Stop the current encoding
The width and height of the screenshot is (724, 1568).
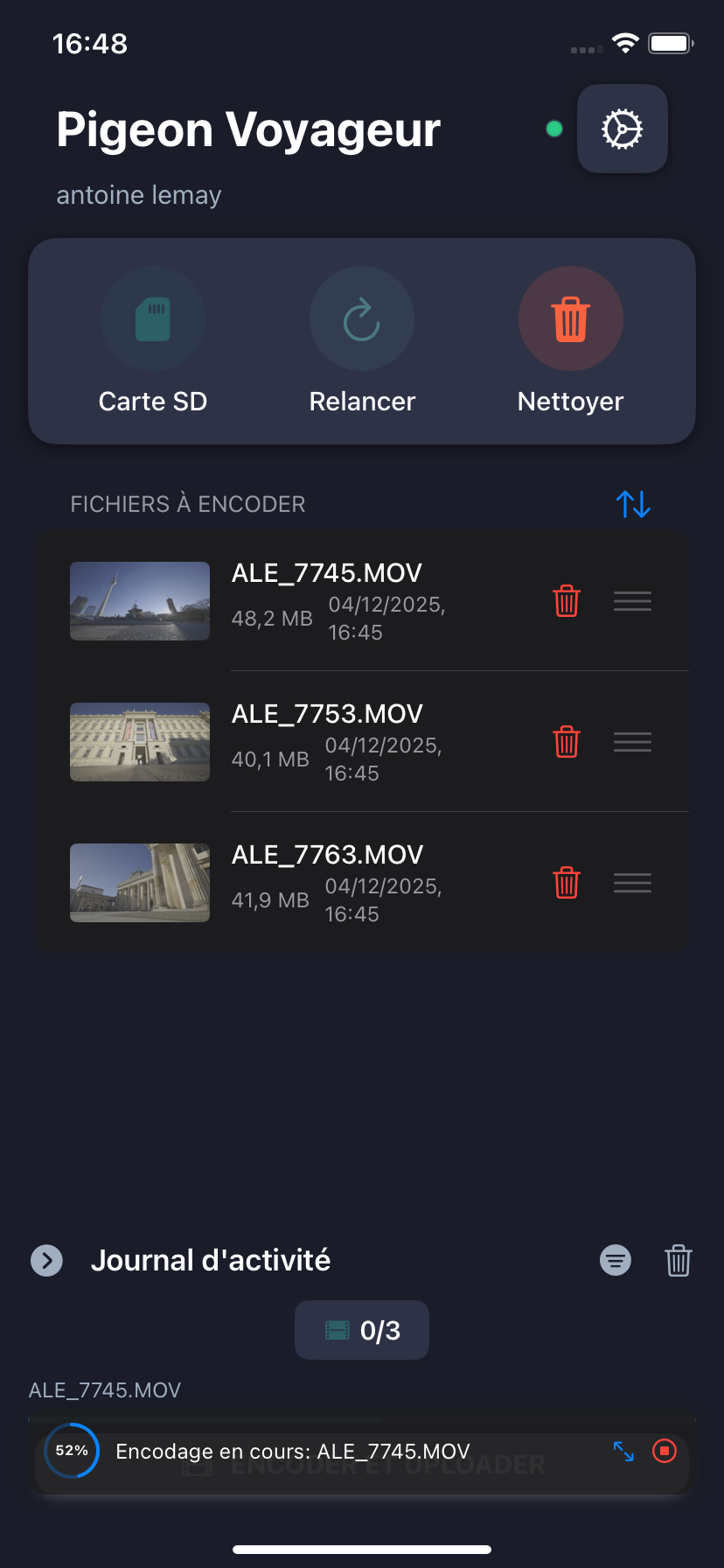click(665, 1451)
